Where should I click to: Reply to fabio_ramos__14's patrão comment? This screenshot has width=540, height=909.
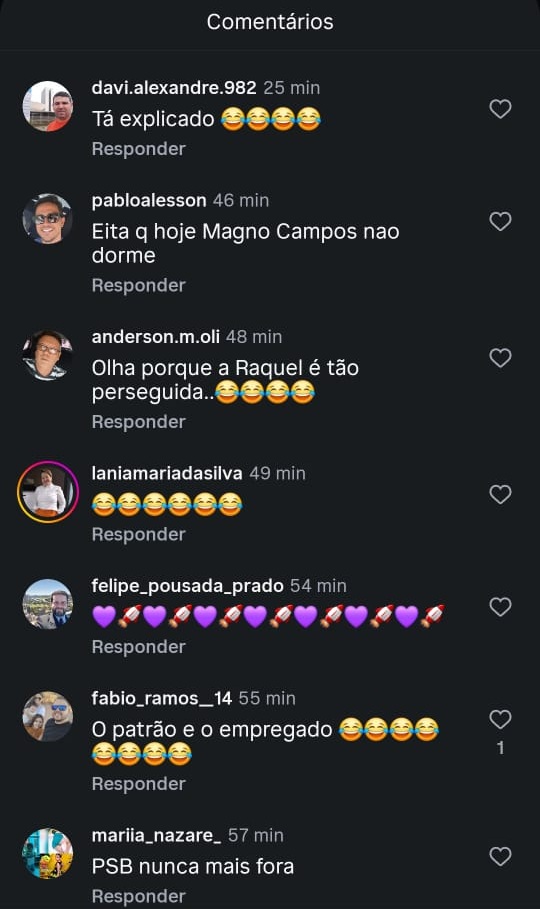139,784
